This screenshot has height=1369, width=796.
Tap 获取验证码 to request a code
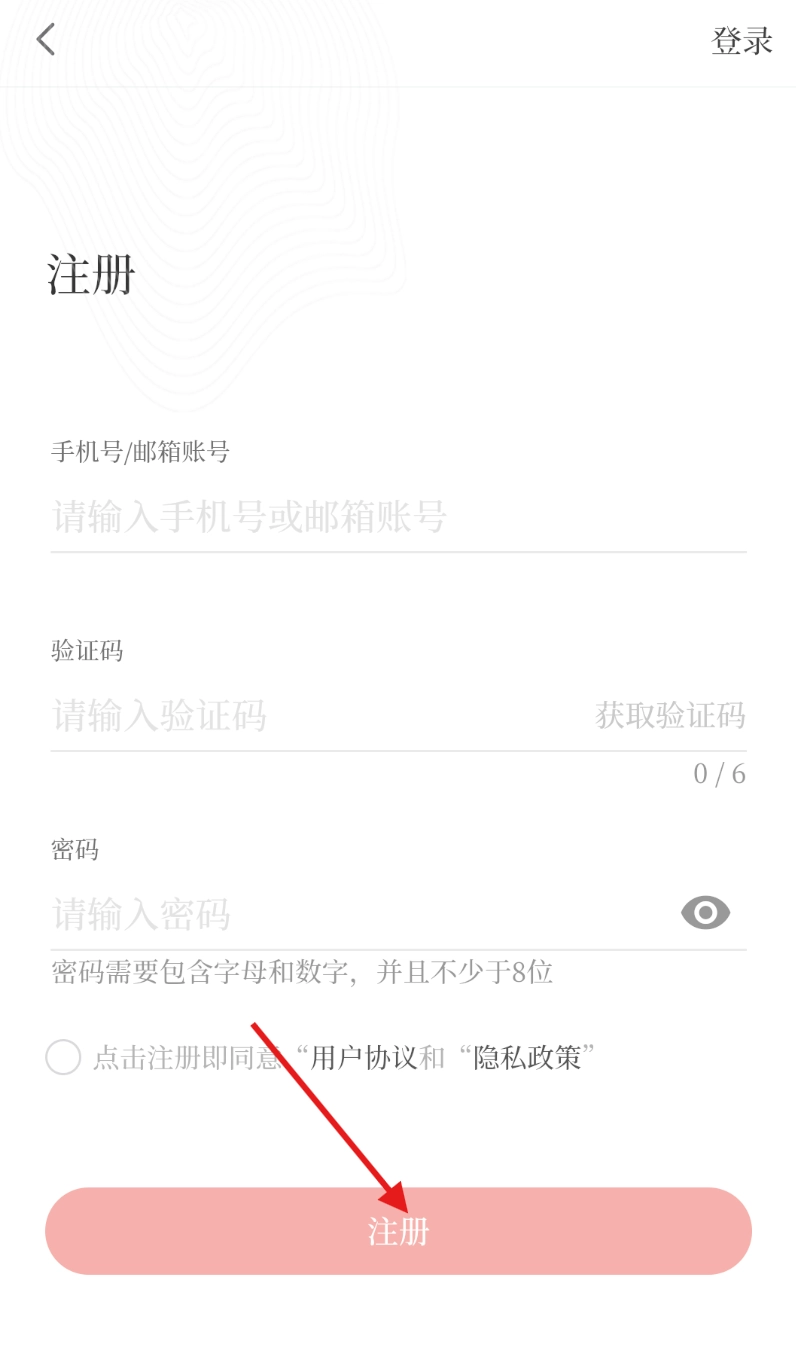point(670,716)
